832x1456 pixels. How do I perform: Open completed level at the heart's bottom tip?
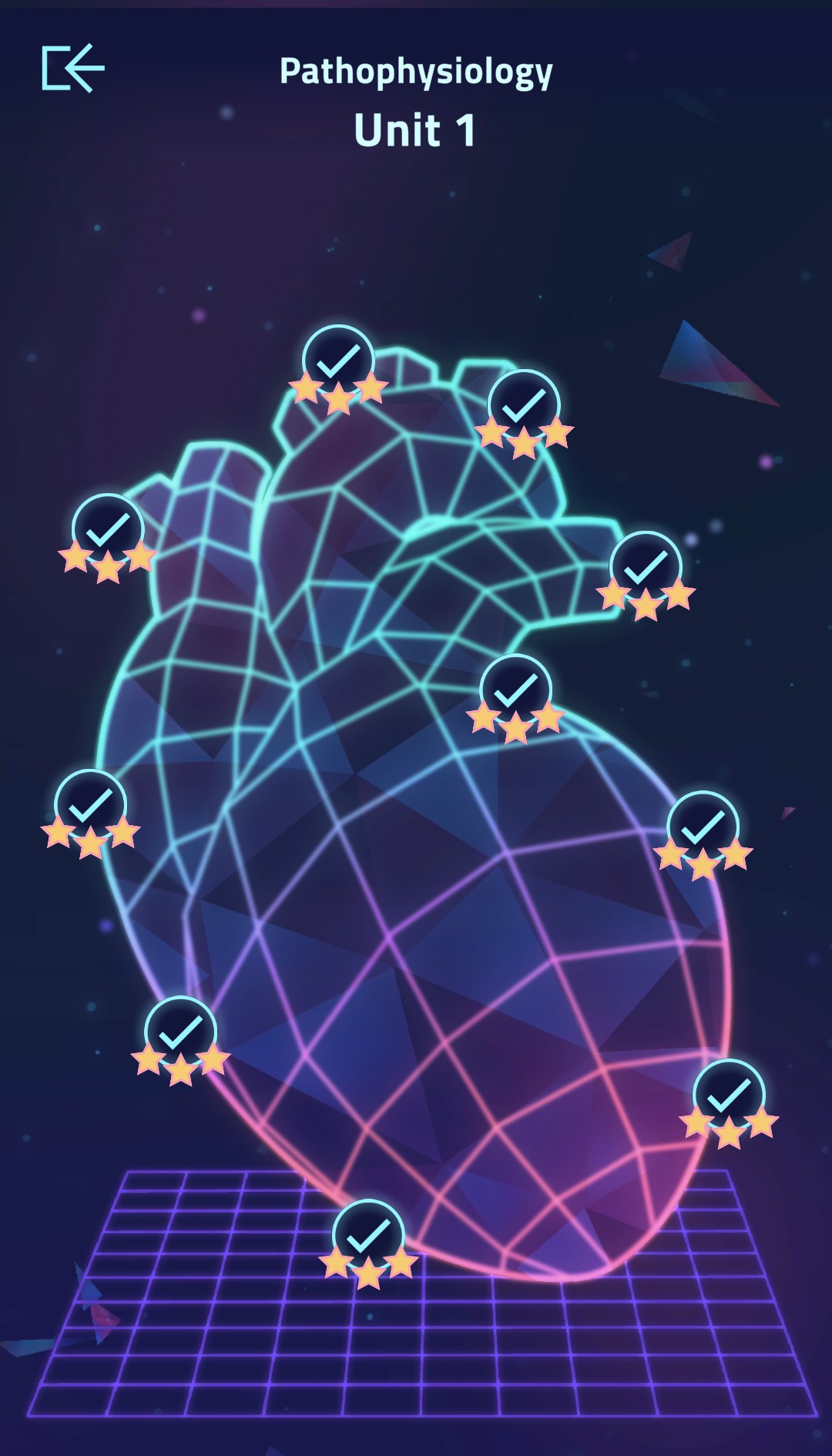pos(368,1236)
